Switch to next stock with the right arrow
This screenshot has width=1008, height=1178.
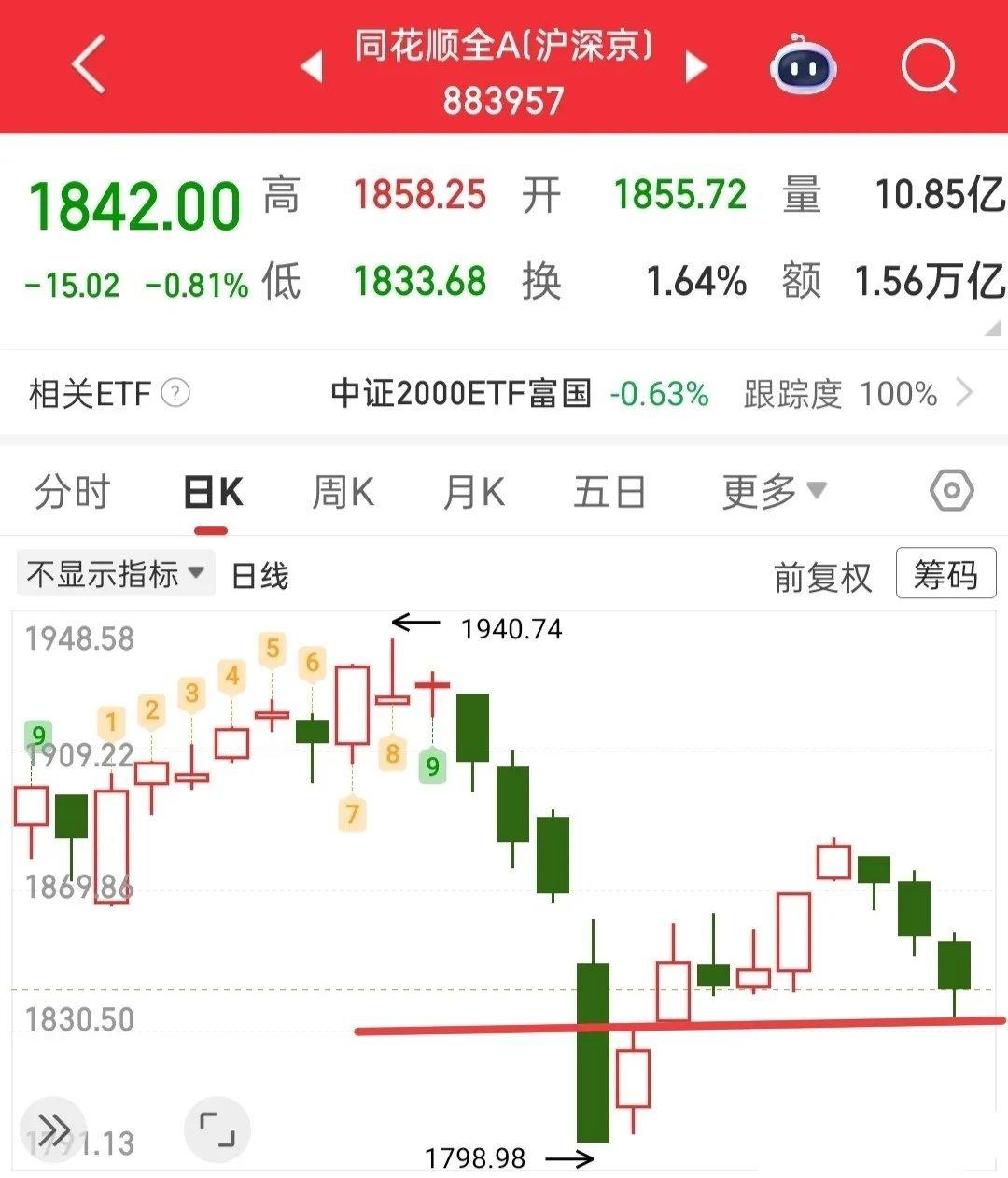tap(695, 67)
